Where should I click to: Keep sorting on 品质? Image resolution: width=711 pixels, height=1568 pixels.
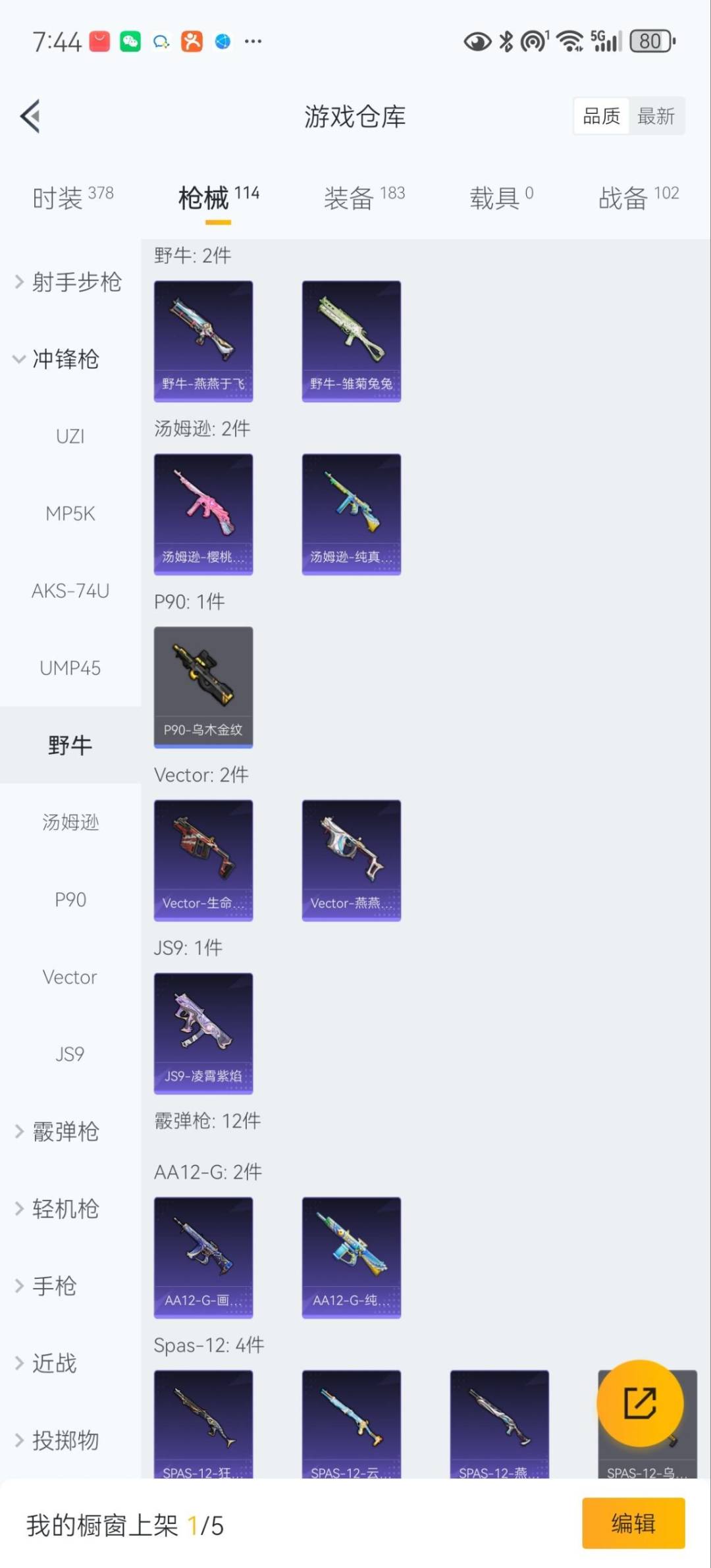(x=600, y=115)
